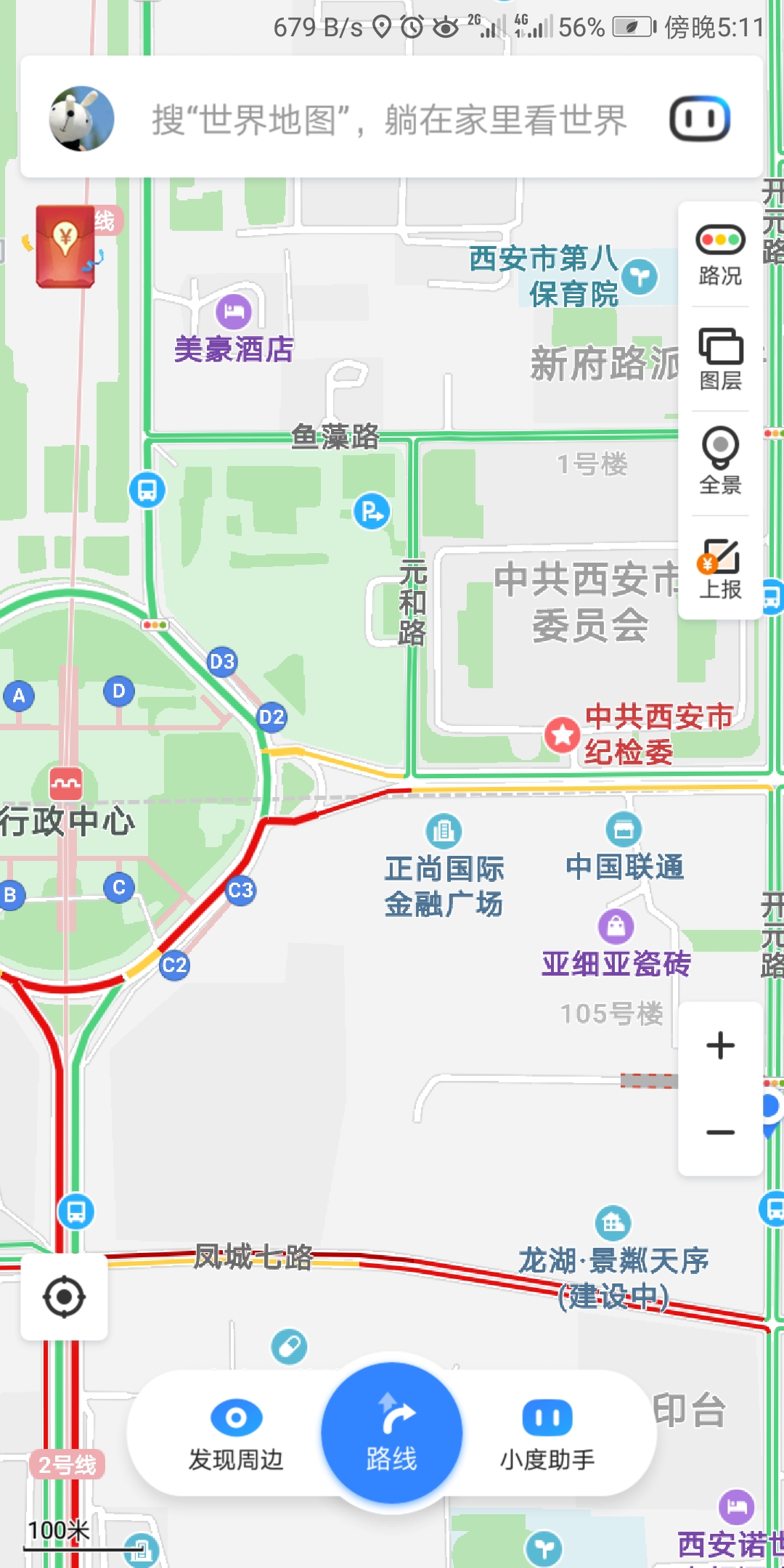Image resolution: width=784 pixels, height=1568 pixels.
Task: Select the bus stop icon near 鱼藻路
Action: [147, 490]
